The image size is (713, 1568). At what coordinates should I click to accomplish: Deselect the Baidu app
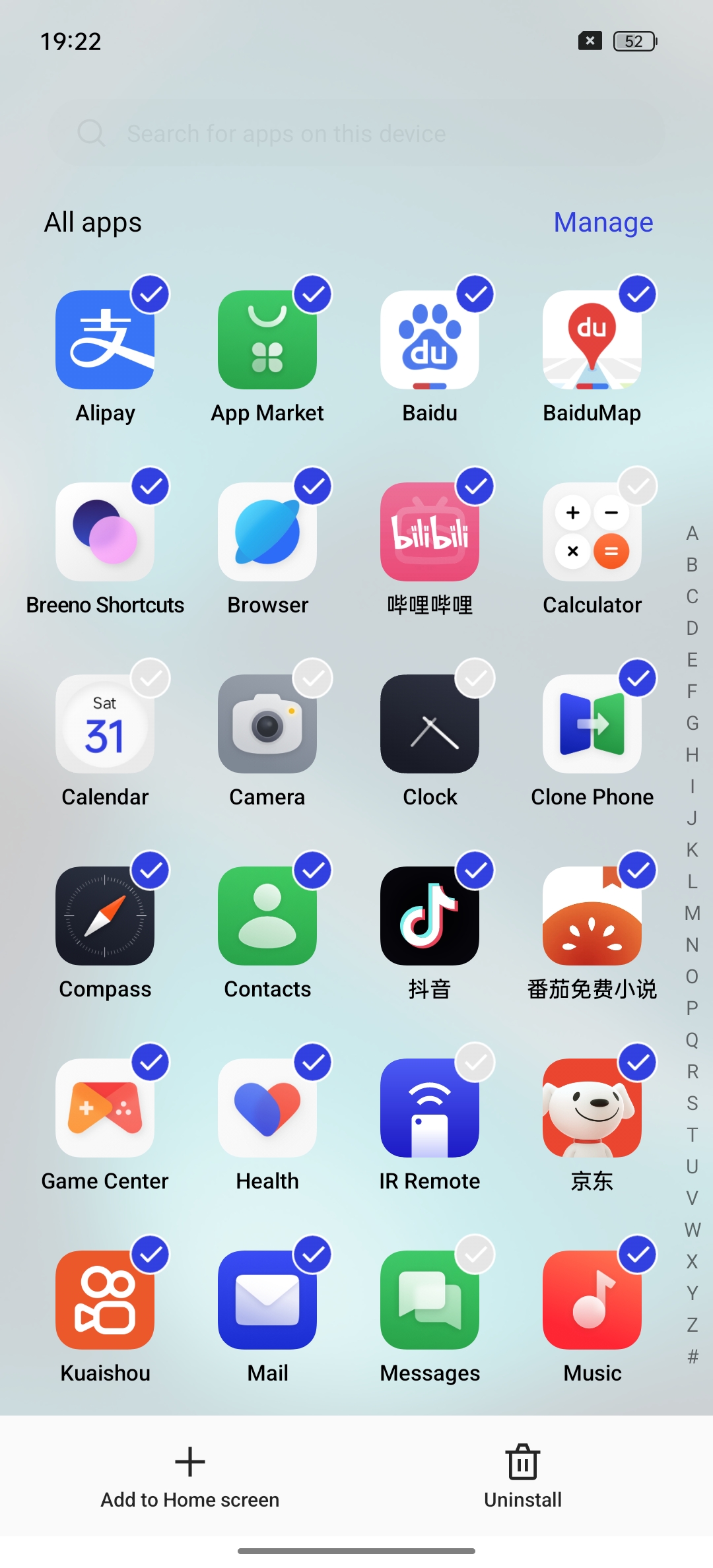(x=475, y=294)
